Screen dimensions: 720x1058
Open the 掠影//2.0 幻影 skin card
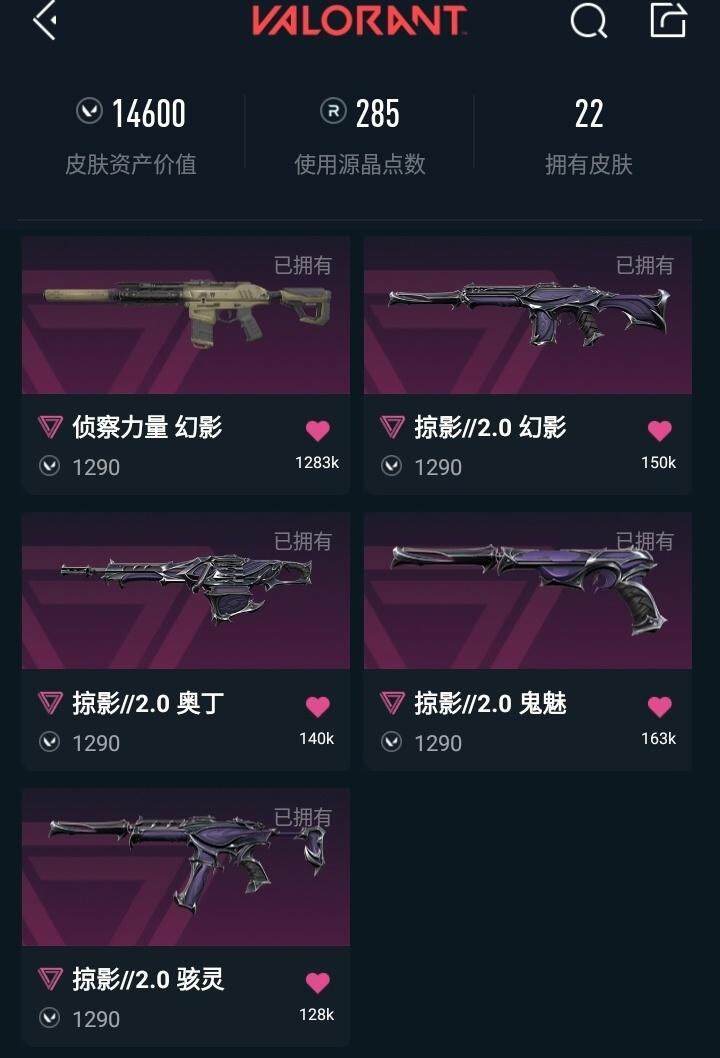(x=528, y=317)
